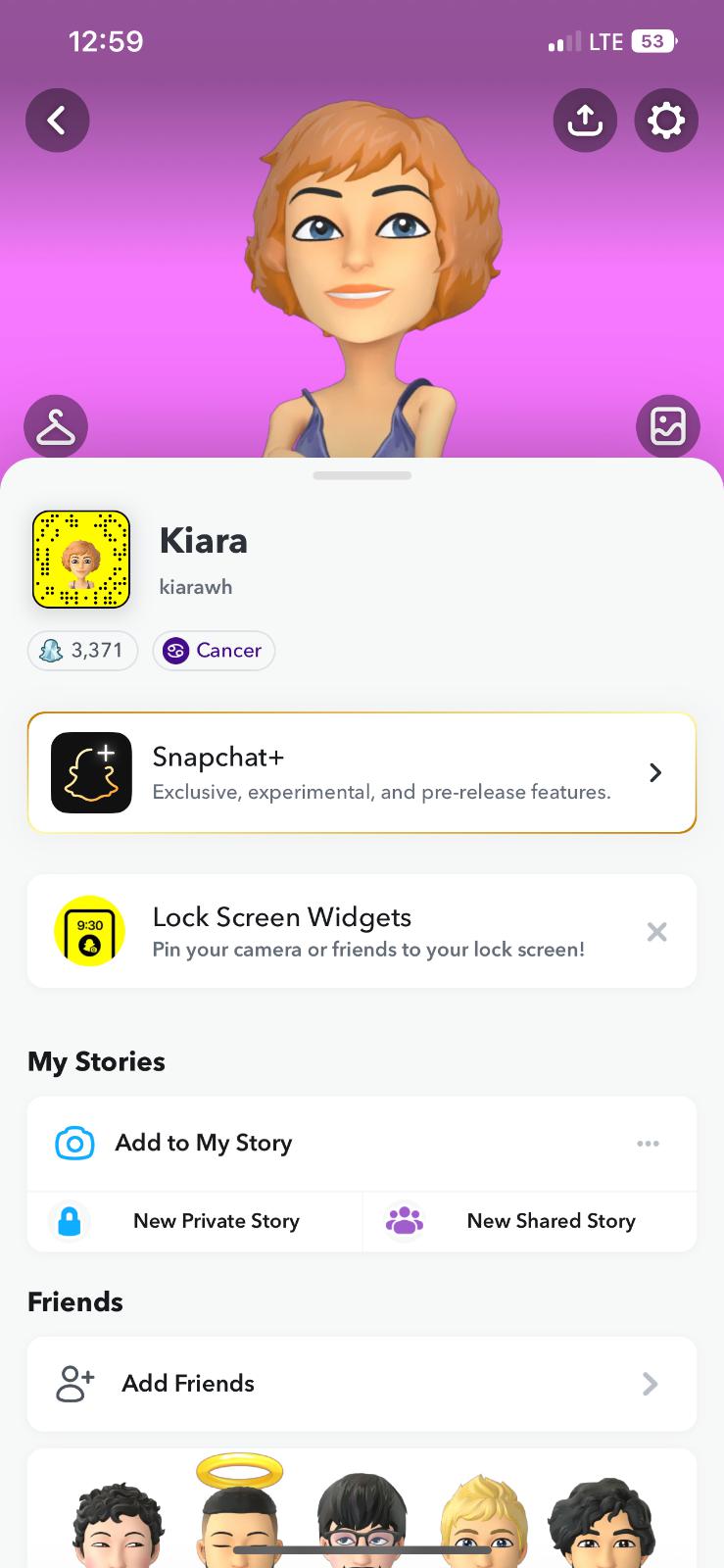Image resolution: width=724 pixels, height=1568 pixels.
Task: Open the background image icon
Action: pos(668,426)
